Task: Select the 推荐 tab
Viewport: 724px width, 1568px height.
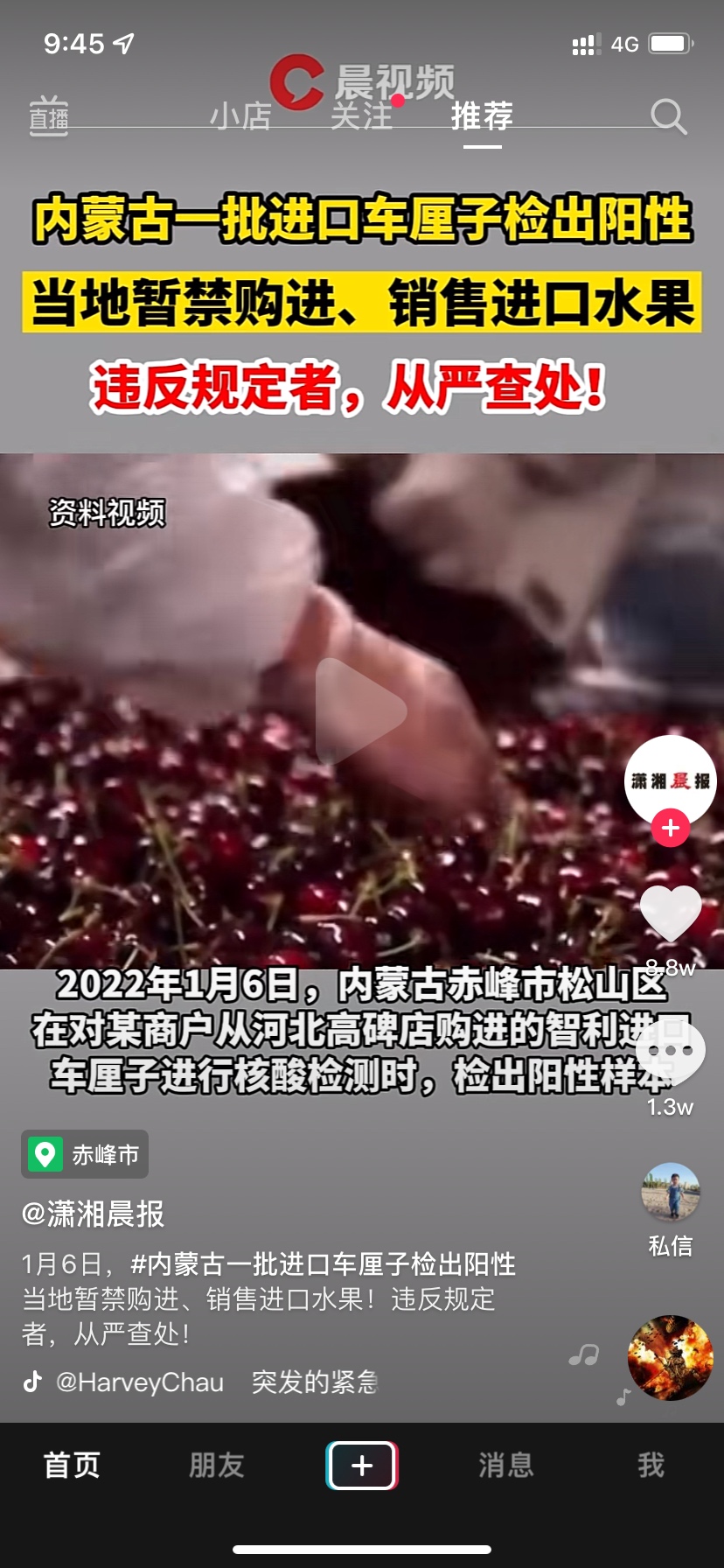Action: pyautogui.click(x=482, y=115)
